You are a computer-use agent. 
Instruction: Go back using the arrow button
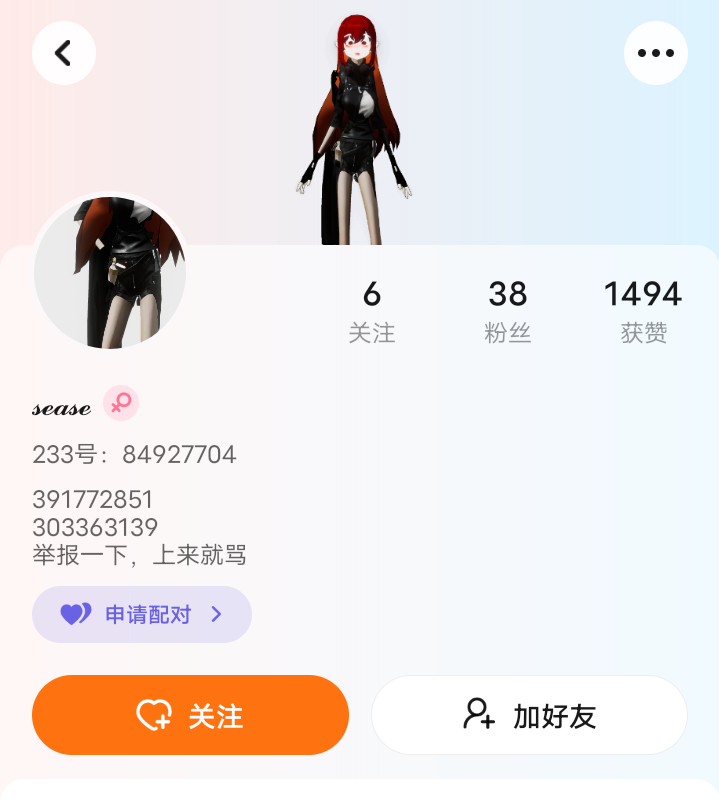[63, 53]
